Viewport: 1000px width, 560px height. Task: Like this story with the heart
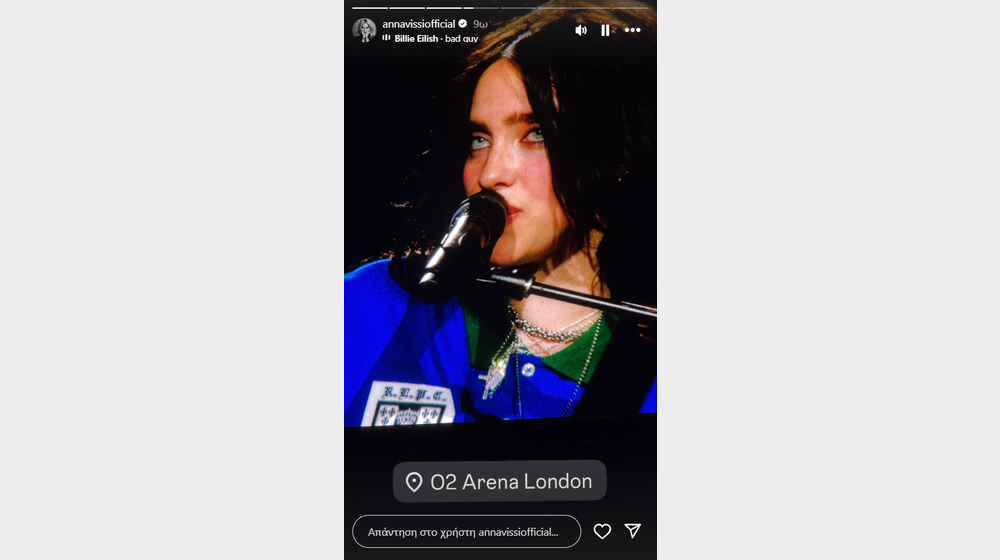pyautogui.click(x=602, y=531)
